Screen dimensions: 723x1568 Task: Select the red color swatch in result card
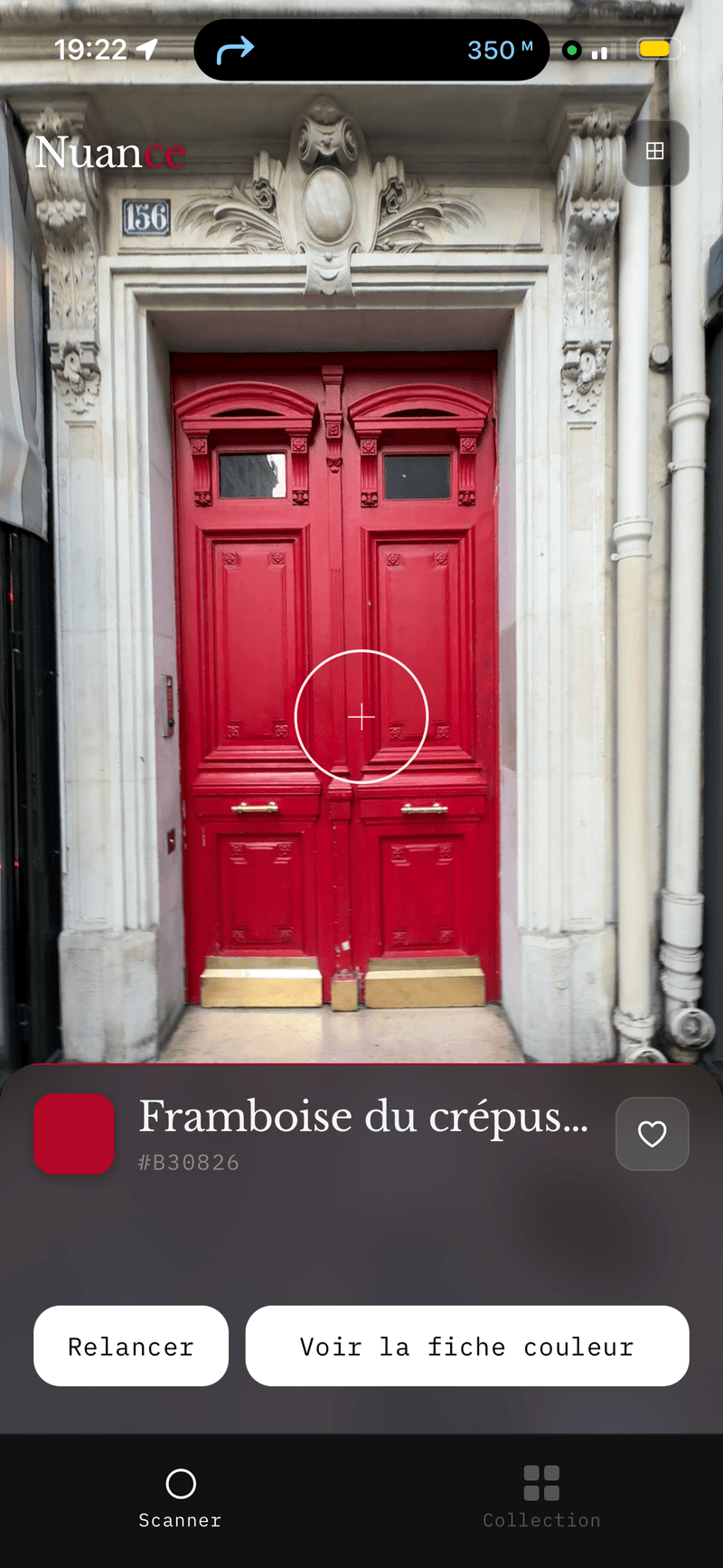click(x=73, y=1134)
